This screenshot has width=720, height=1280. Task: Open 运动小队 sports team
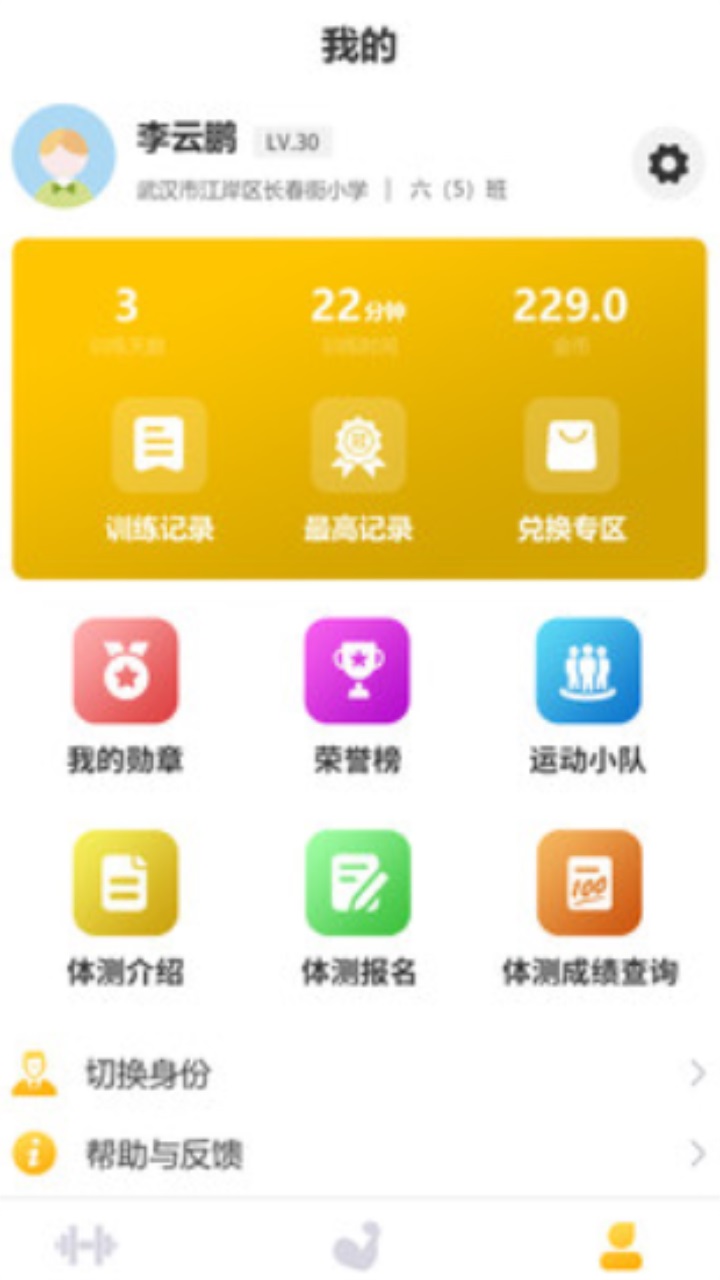588,697
